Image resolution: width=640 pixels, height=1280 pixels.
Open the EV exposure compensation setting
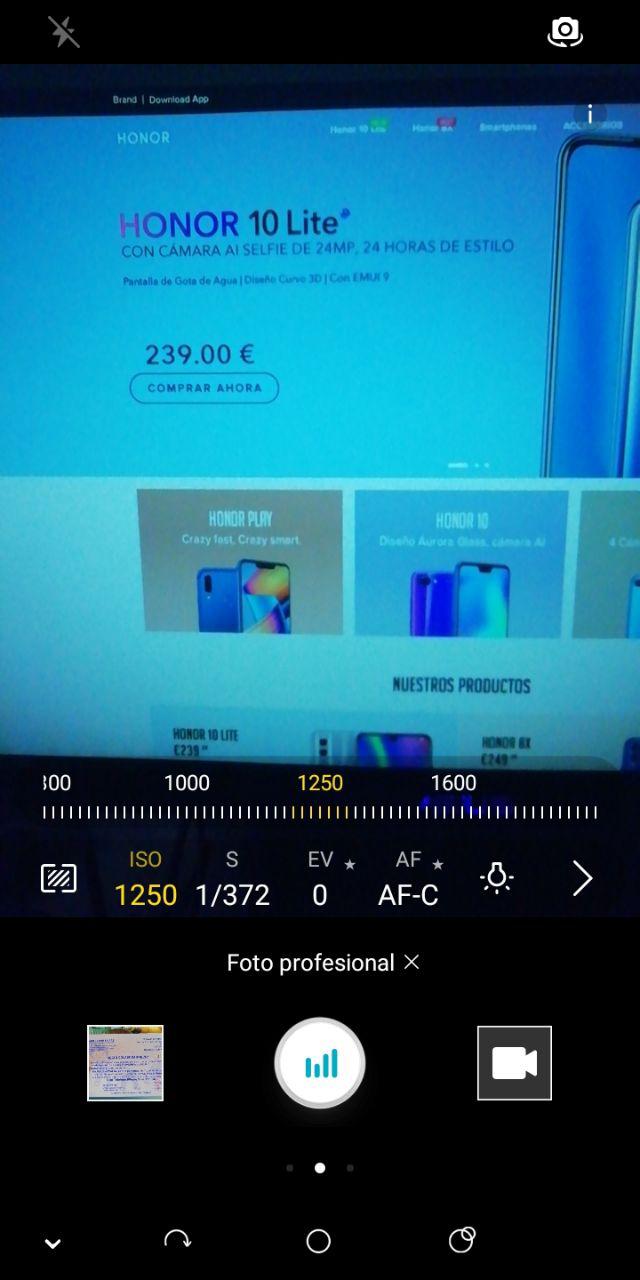point(320,879)
